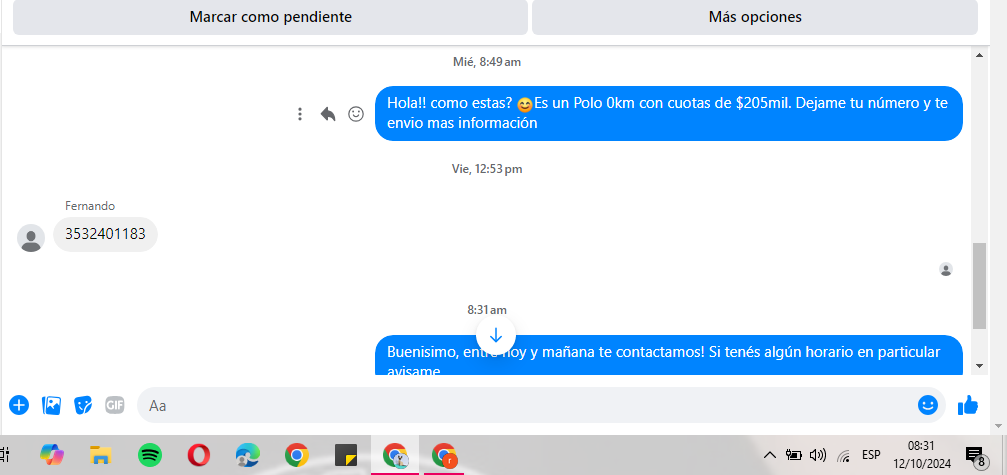Viewport: 1007px width, 475px height.
Task: Open Windows notification center
Action: pos(975,456)
